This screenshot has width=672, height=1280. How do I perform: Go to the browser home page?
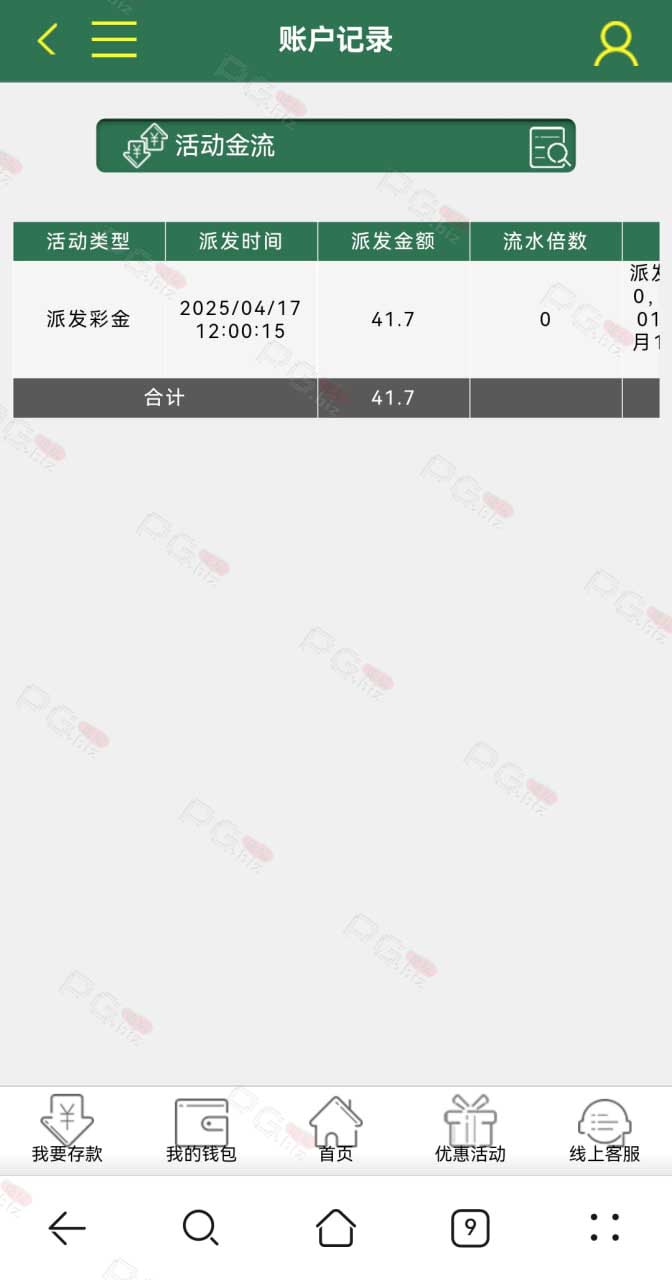[336, 1227]
